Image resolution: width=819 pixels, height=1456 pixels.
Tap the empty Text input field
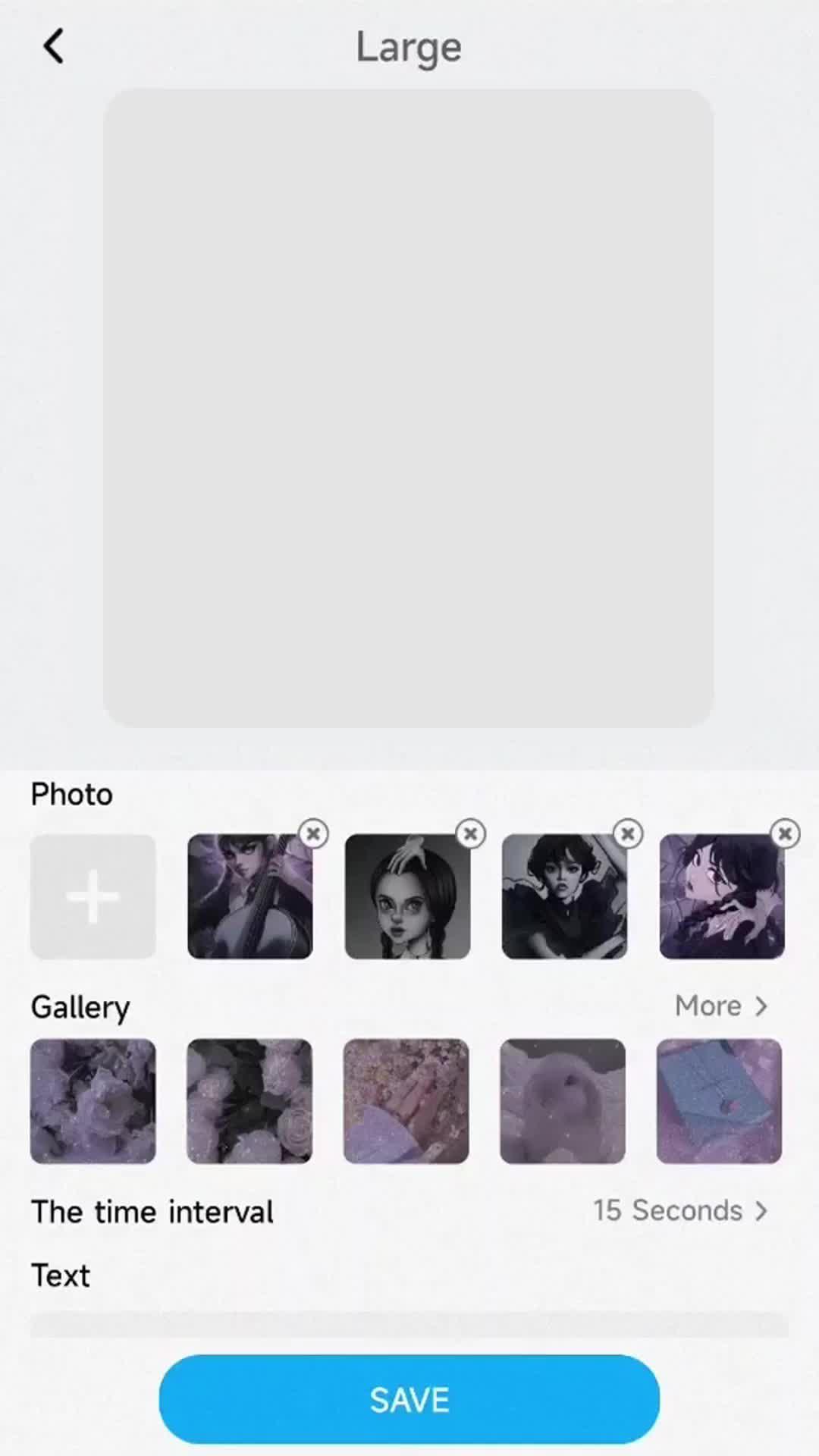pyautogui.click(x=409, y=1323)
